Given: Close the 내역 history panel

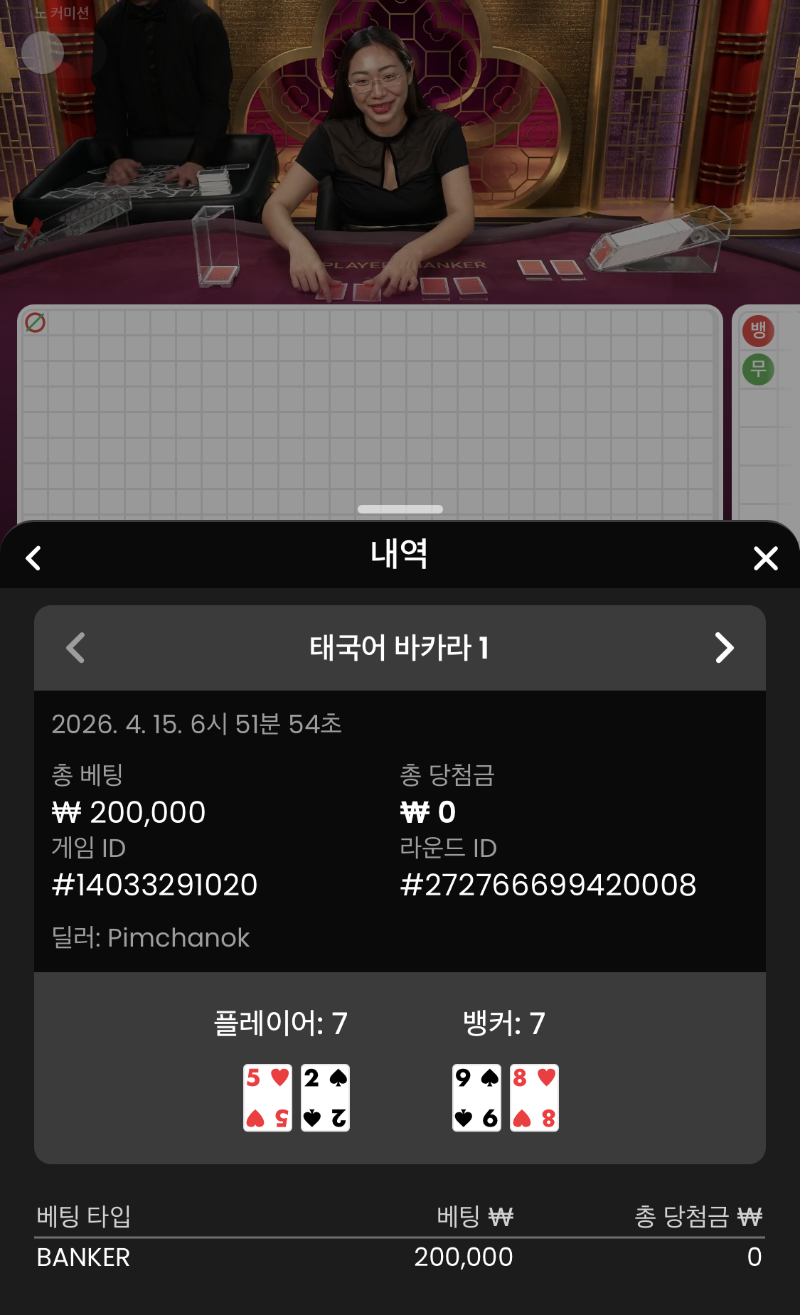Looking at the screenshot, I should [x=765, y=558].
